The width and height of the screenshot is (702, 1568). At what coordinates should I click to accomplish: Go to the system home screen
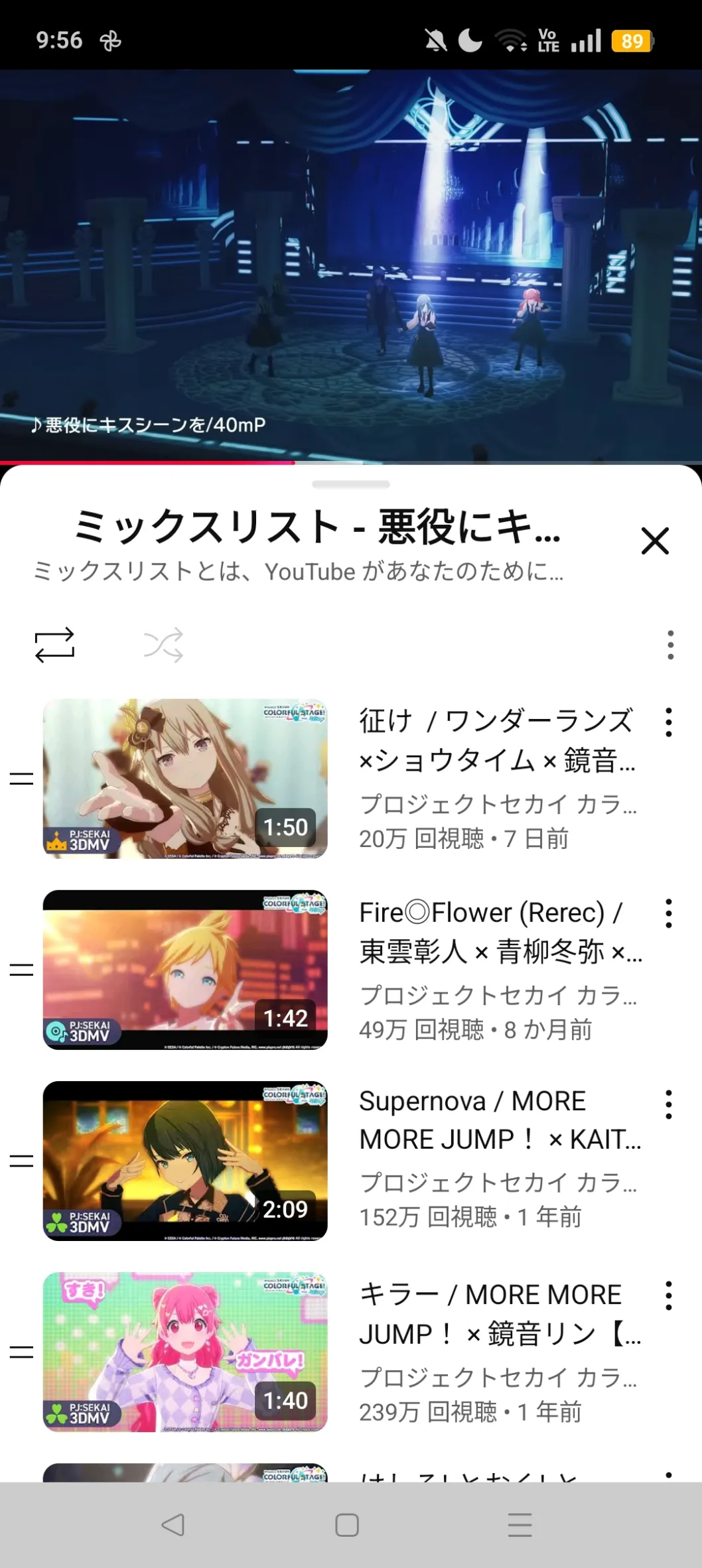(347, 1525)
